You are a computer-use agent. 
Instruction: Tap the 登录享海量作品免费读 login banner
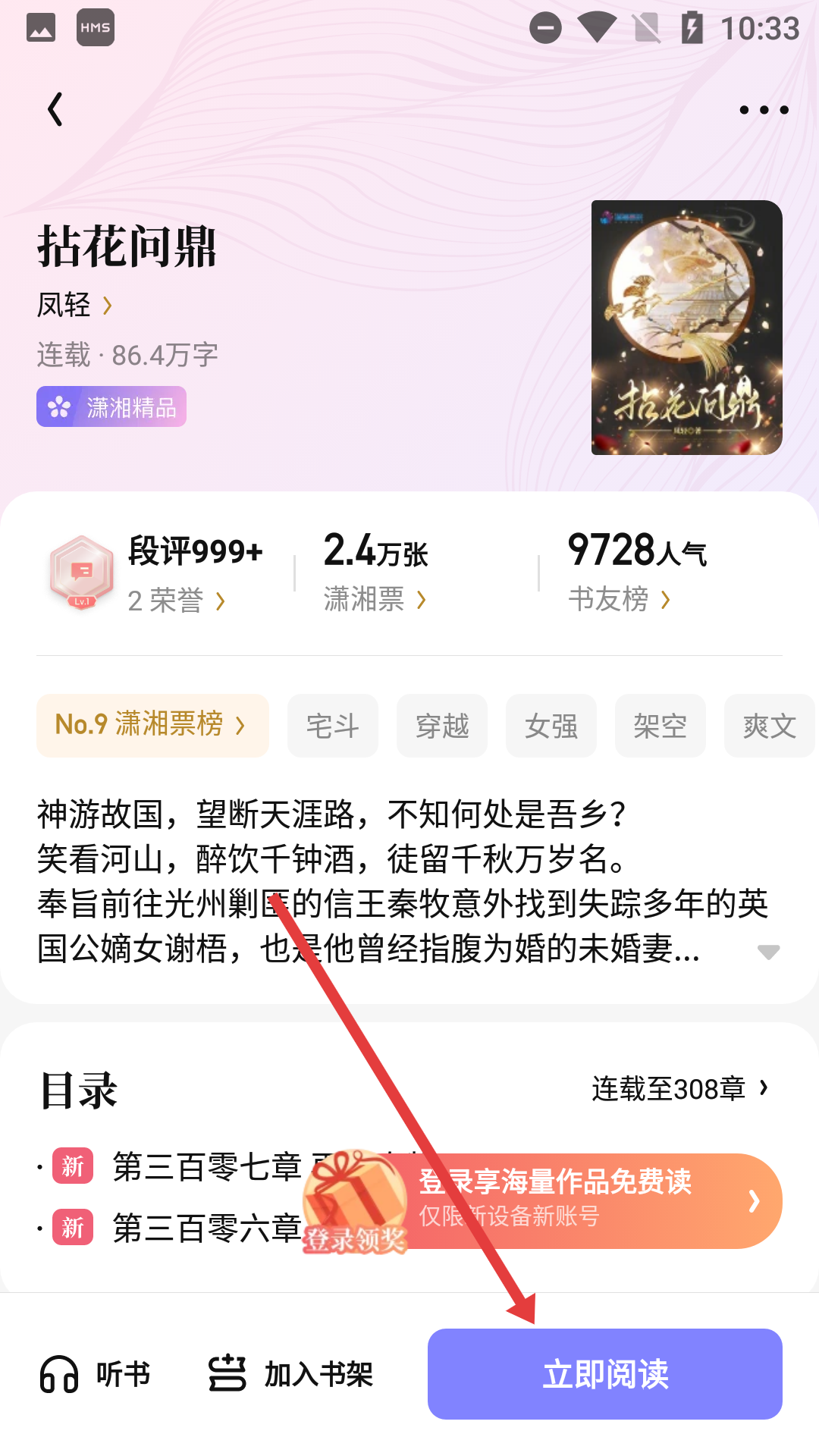click(576, 1200)
